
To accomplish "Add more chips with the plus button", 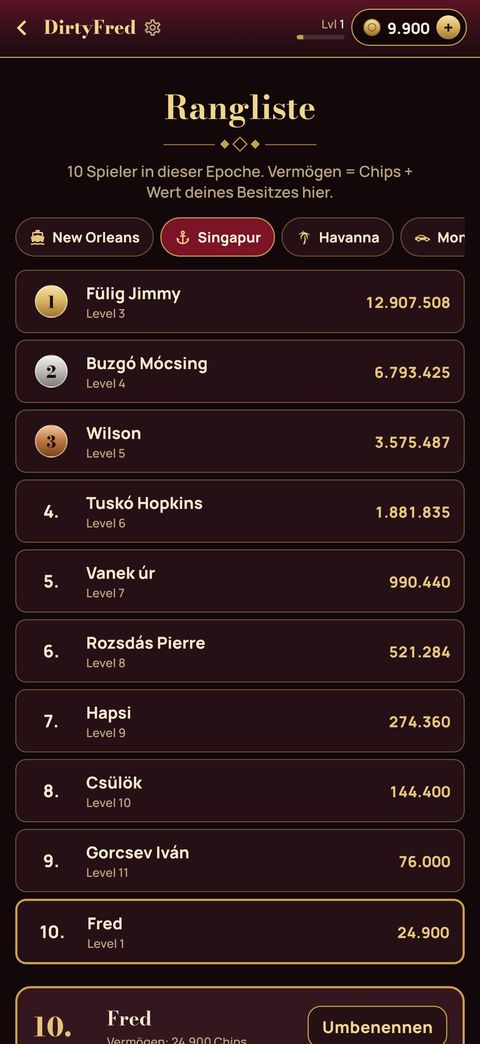I will pyautogui.click(x=447, y=28).
